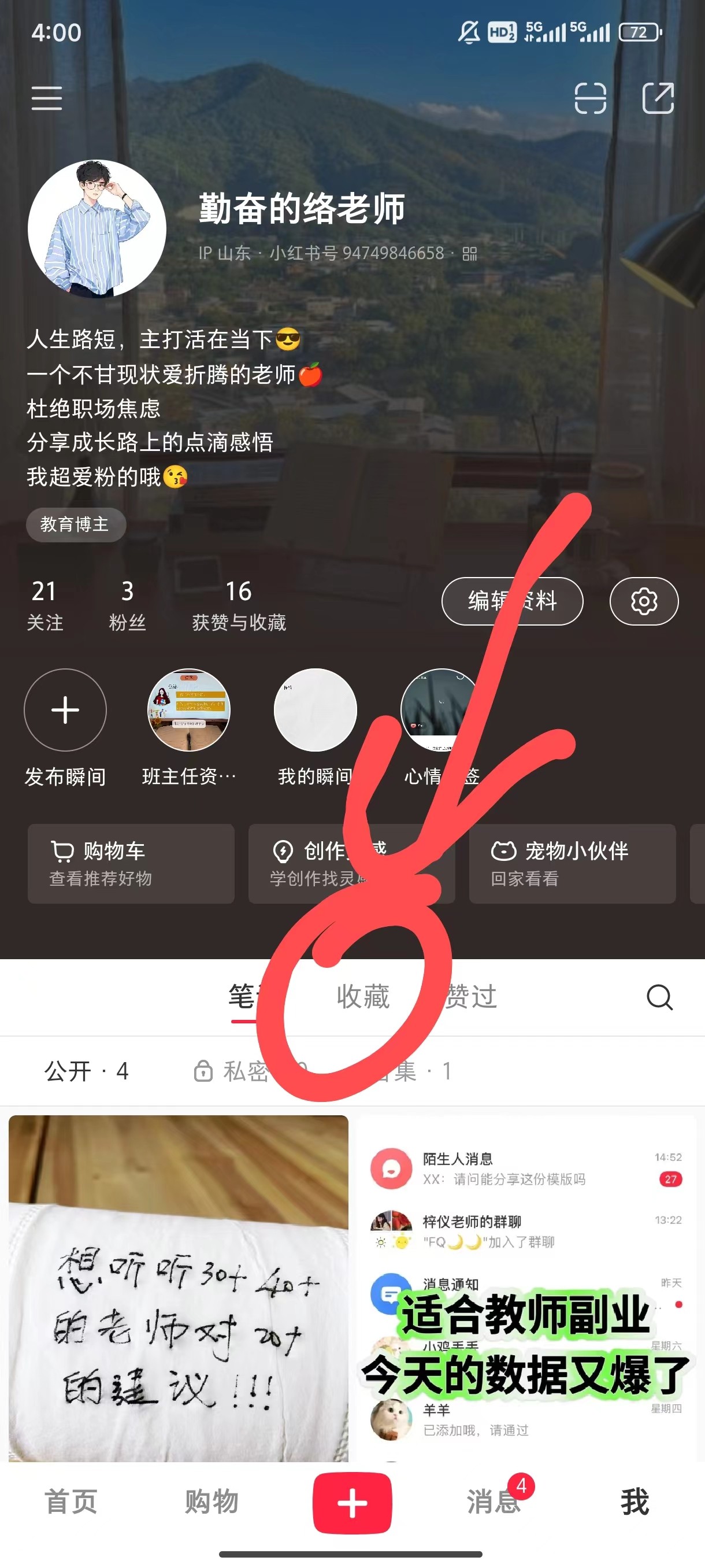Screen dimensions: 705x1568
Task: Open the search icon beside the tabs
Action: coord(659,997)
